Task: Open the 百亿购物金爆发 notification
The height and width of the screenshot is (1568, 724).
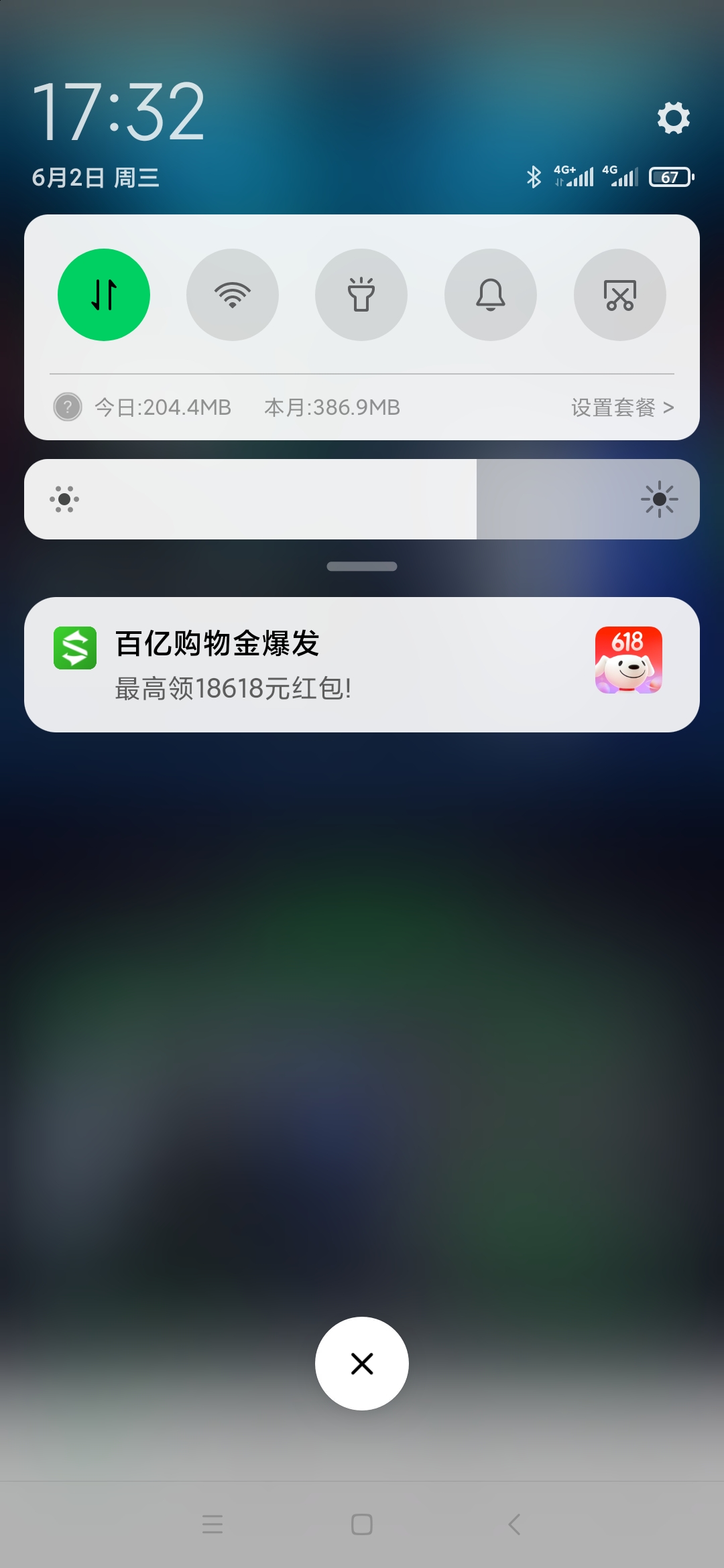Action: click(x=362, y=665)
